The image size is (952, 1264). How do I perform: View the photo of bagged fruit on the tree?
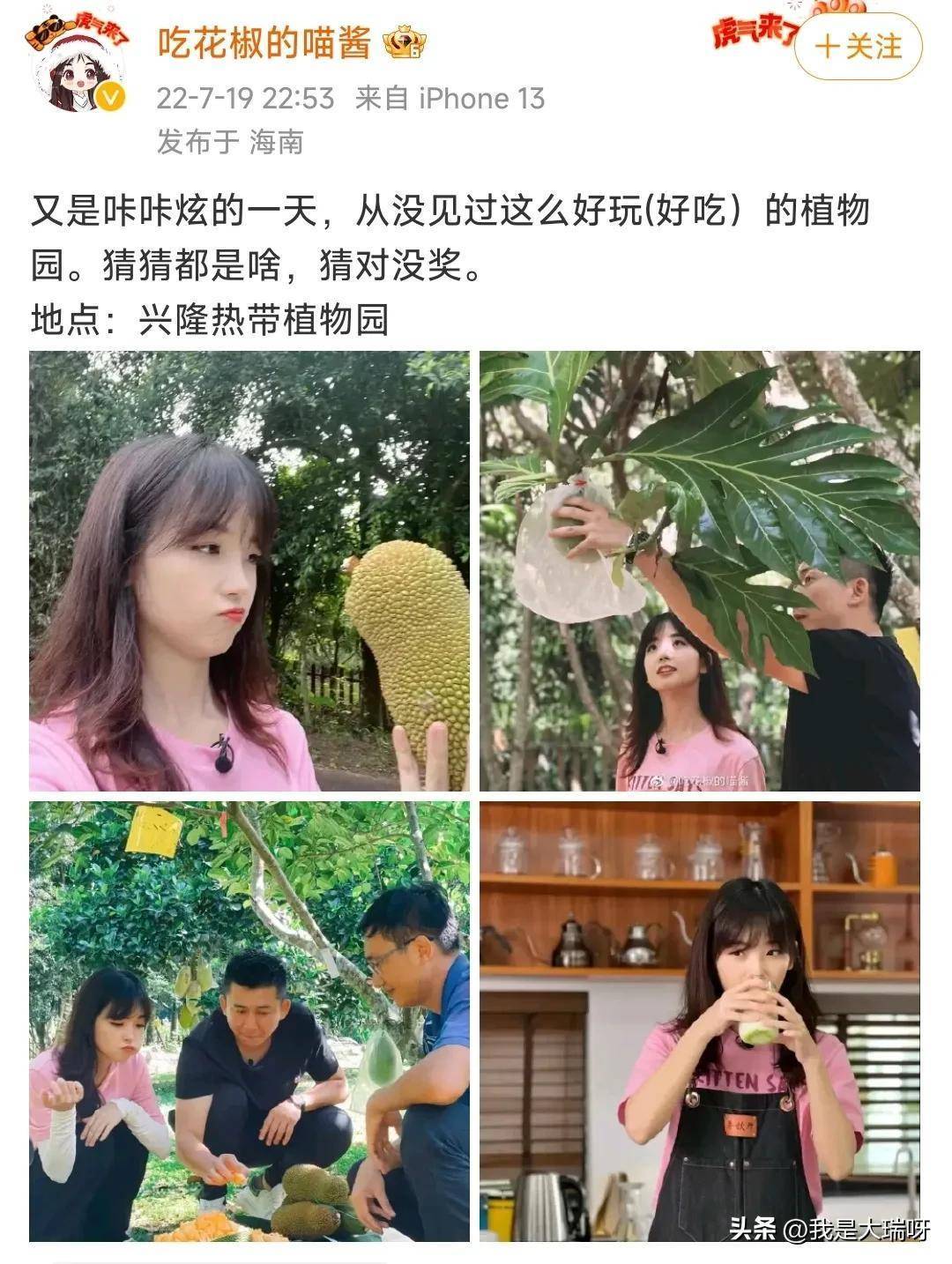[699, 571]
